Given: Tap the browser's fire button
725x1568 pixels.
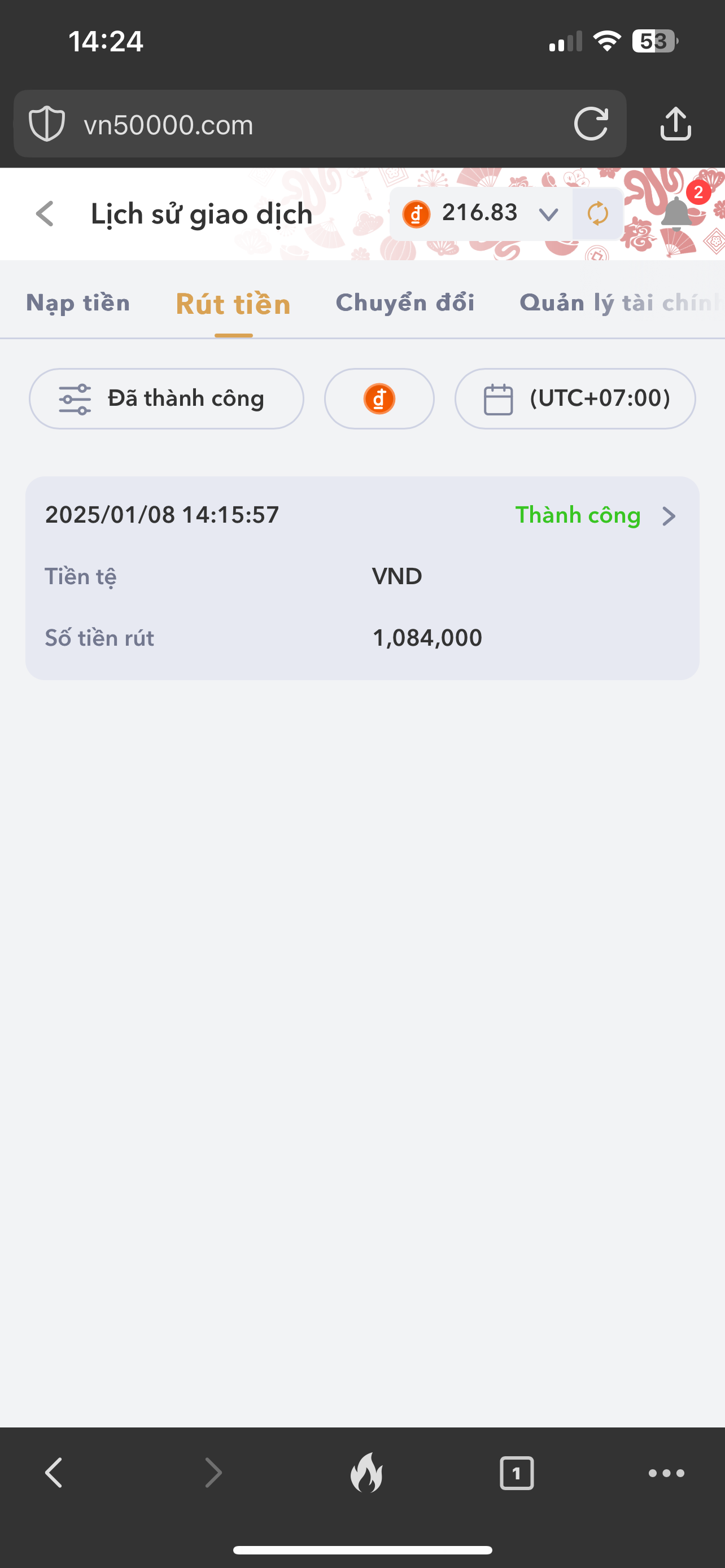Looking at the screenshot, I should point(366,1473).
